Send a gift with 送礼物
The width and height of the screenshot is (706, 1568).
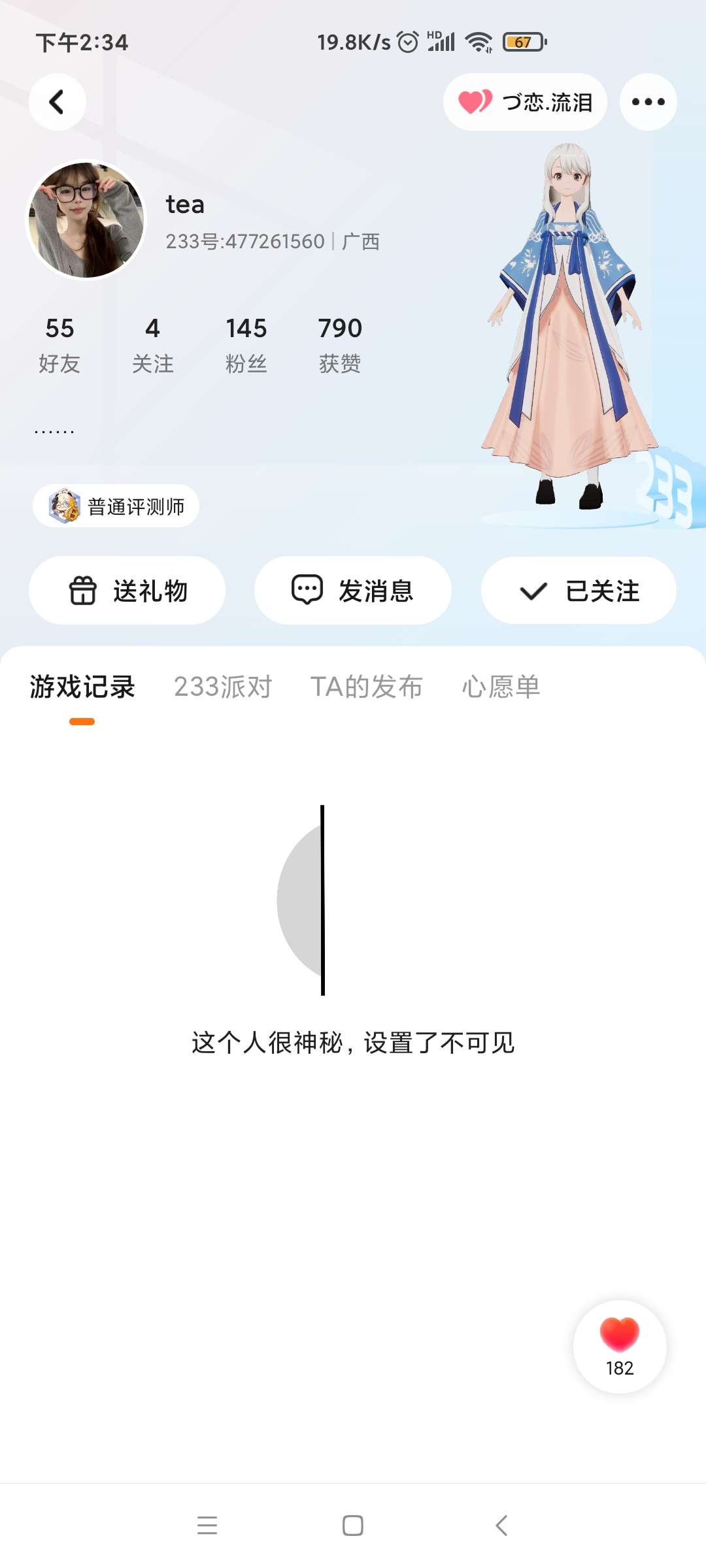click(127, 591)
